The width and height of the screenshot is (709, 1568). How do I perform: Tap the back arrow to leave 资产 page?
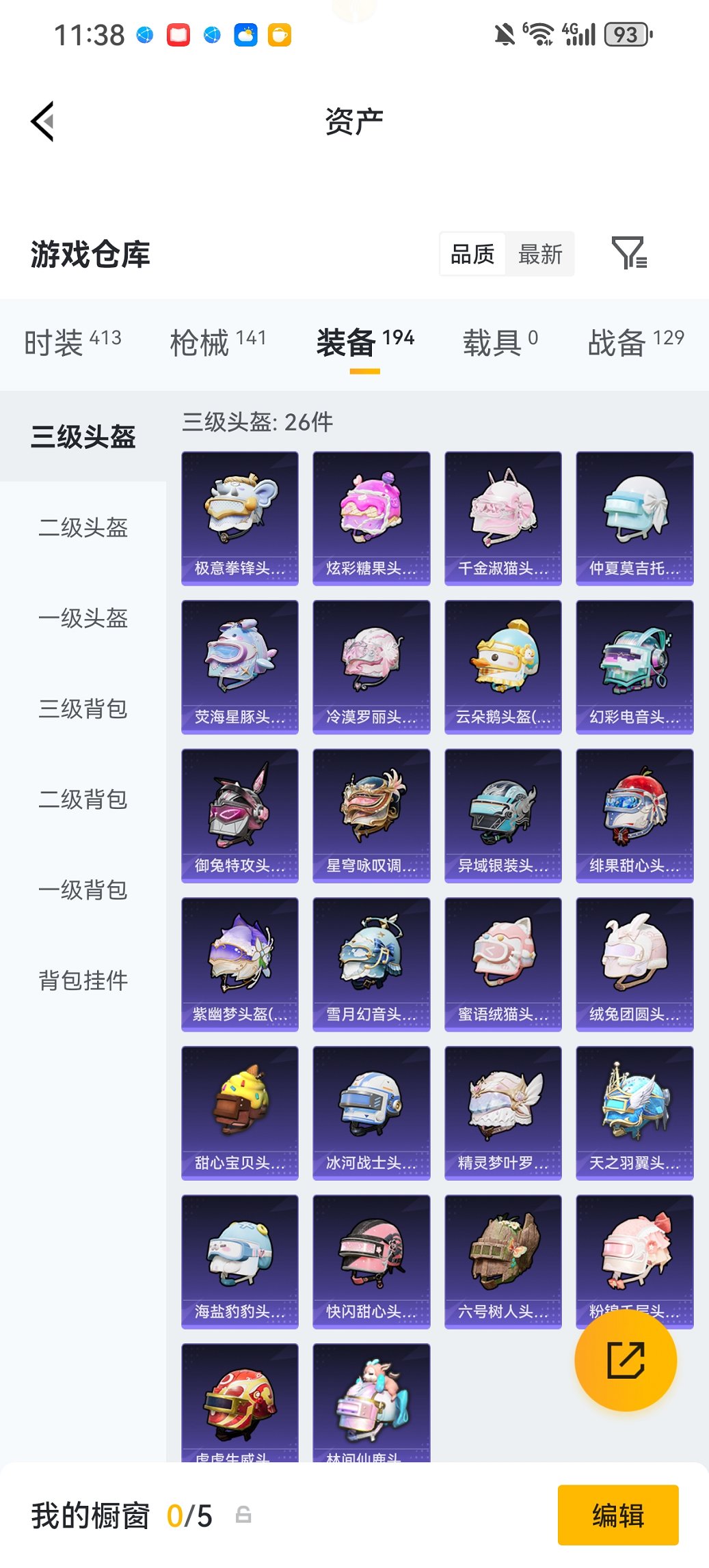[42, 120]
